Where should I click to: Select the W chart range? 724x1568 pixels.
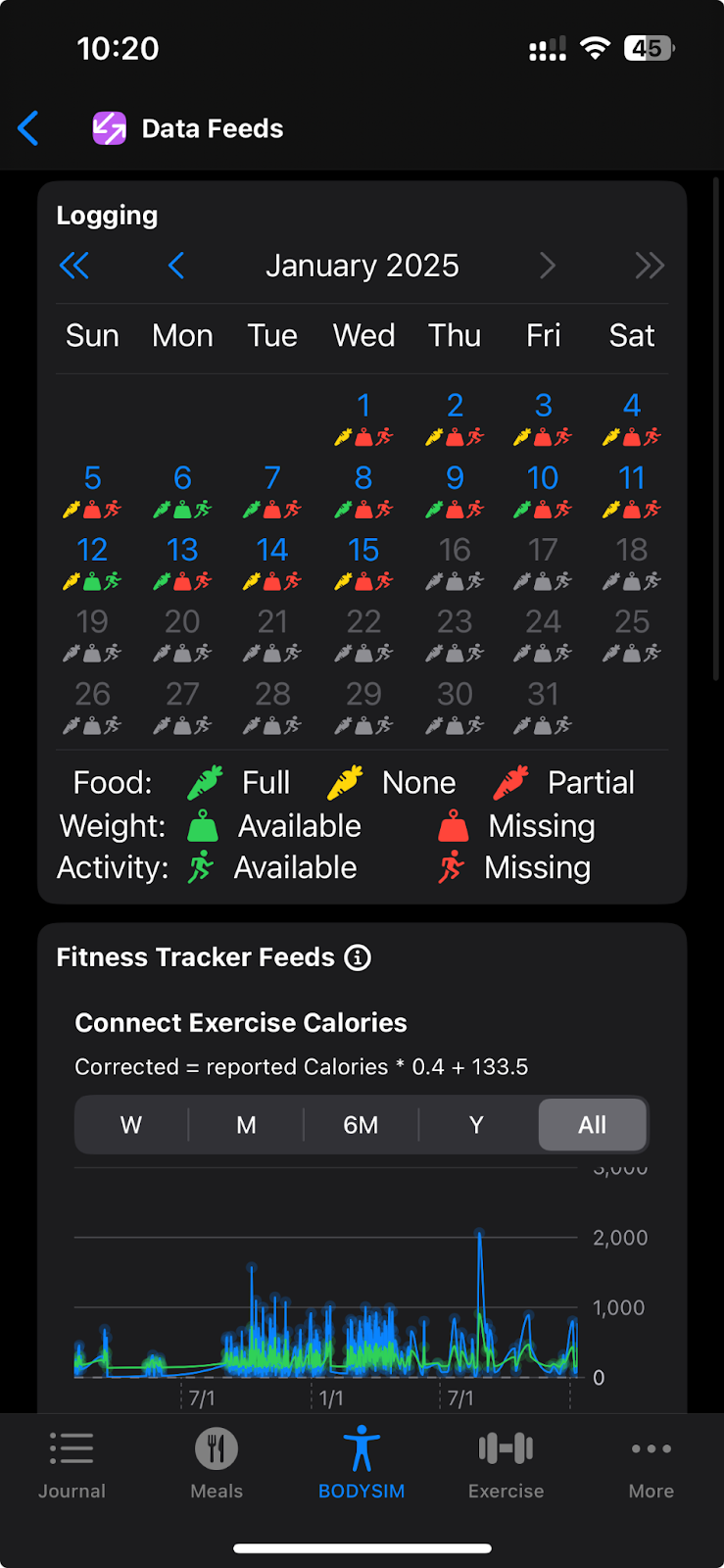pyautogui.click(x=131, y=1125)
